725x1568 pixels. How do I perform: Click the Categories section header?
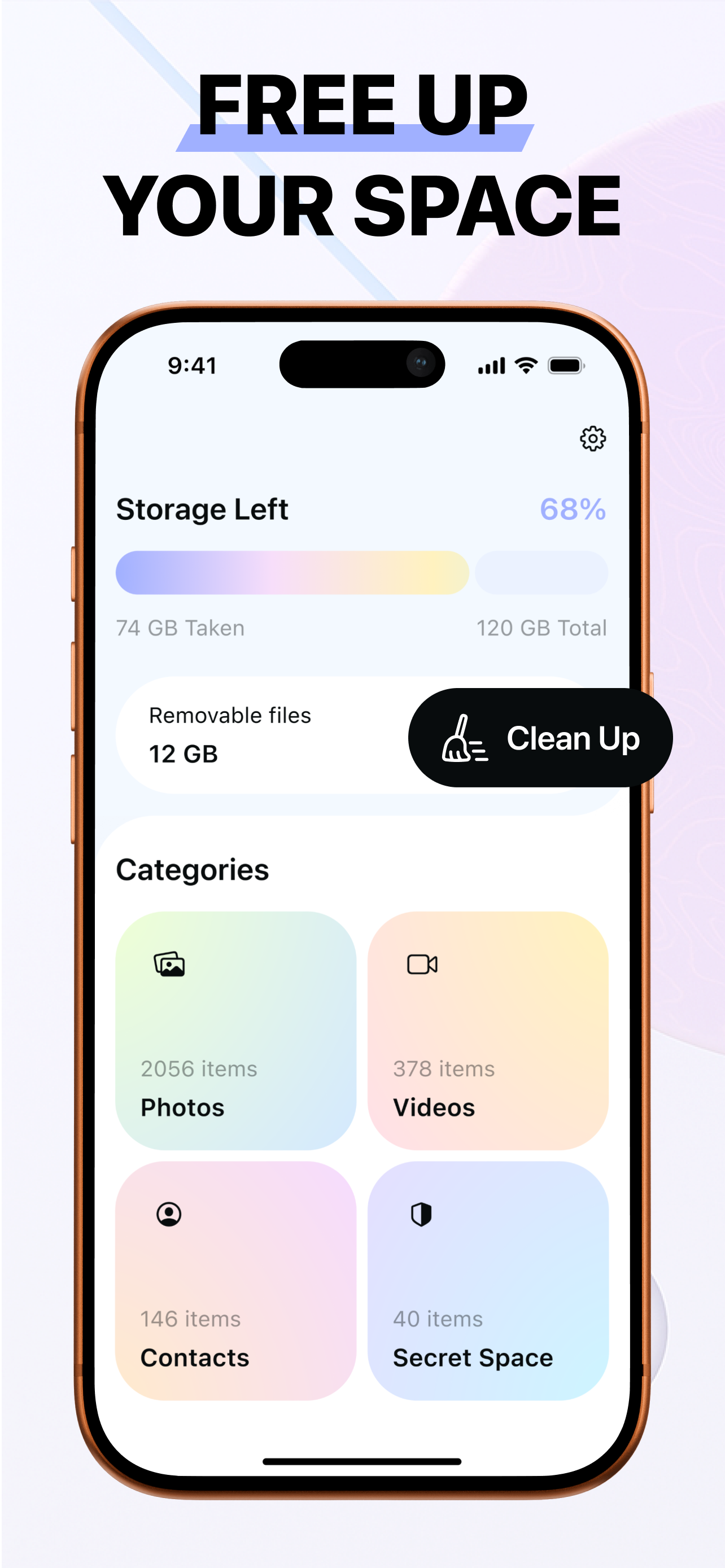pyautogui.click(x=193, y=870)
